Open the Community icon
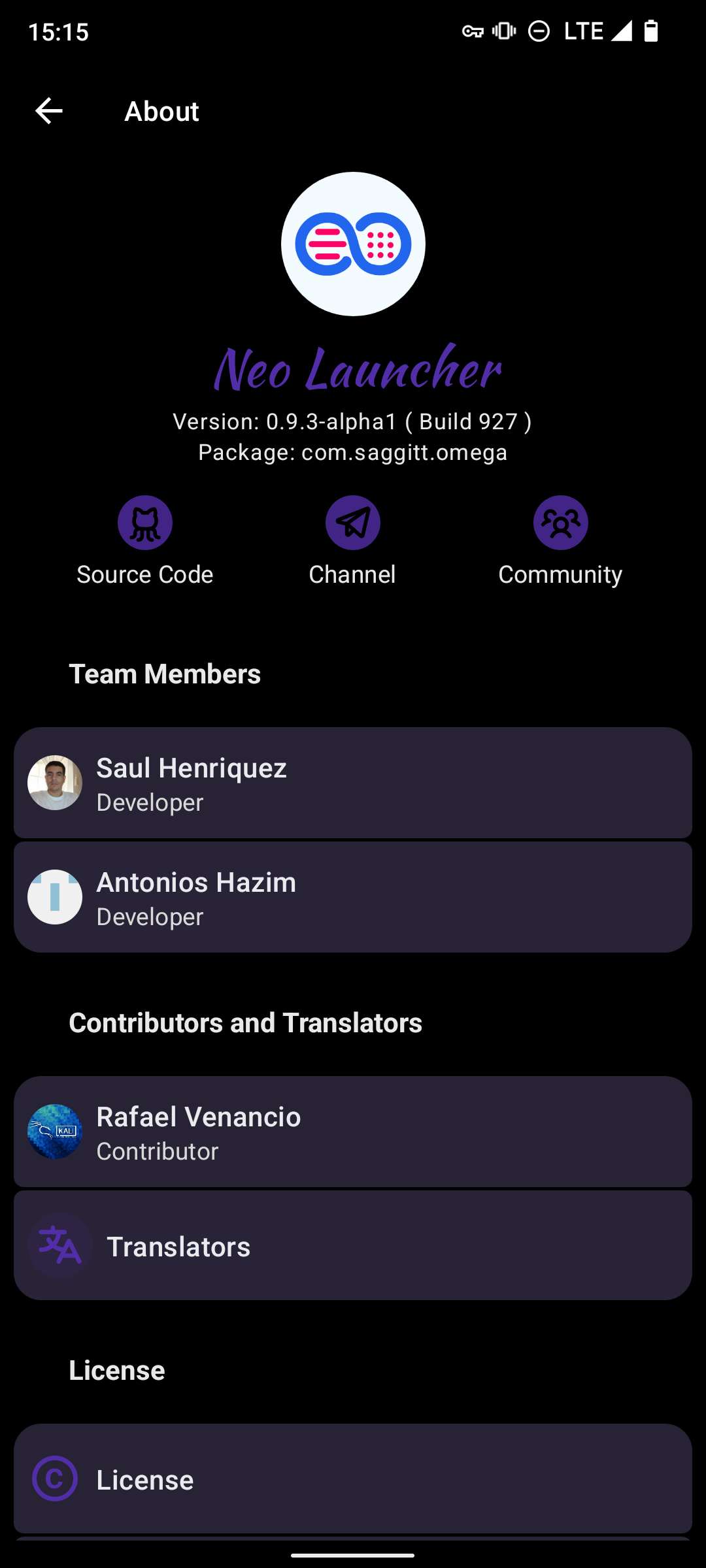 [560, 522]
